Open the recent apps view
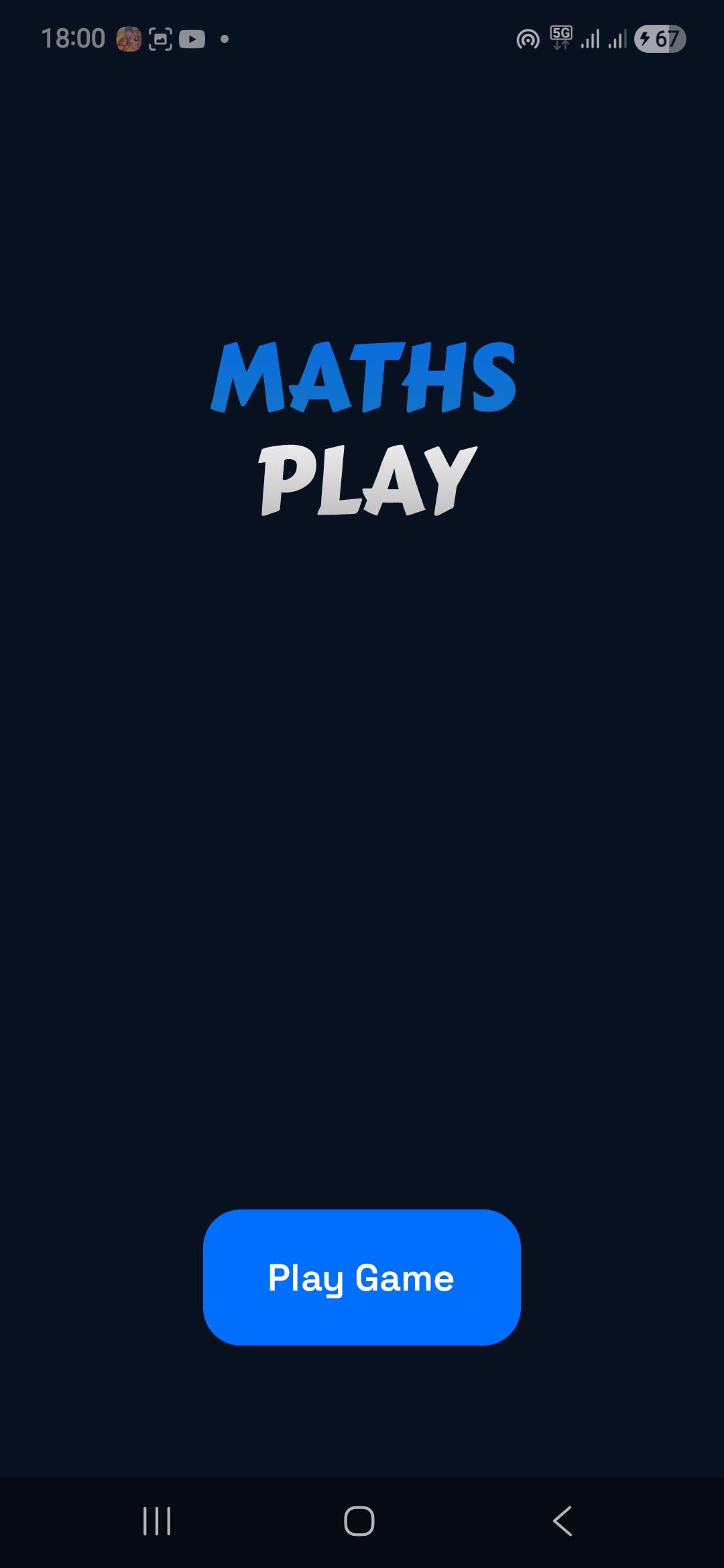724x1568 pixels. 157,1521
